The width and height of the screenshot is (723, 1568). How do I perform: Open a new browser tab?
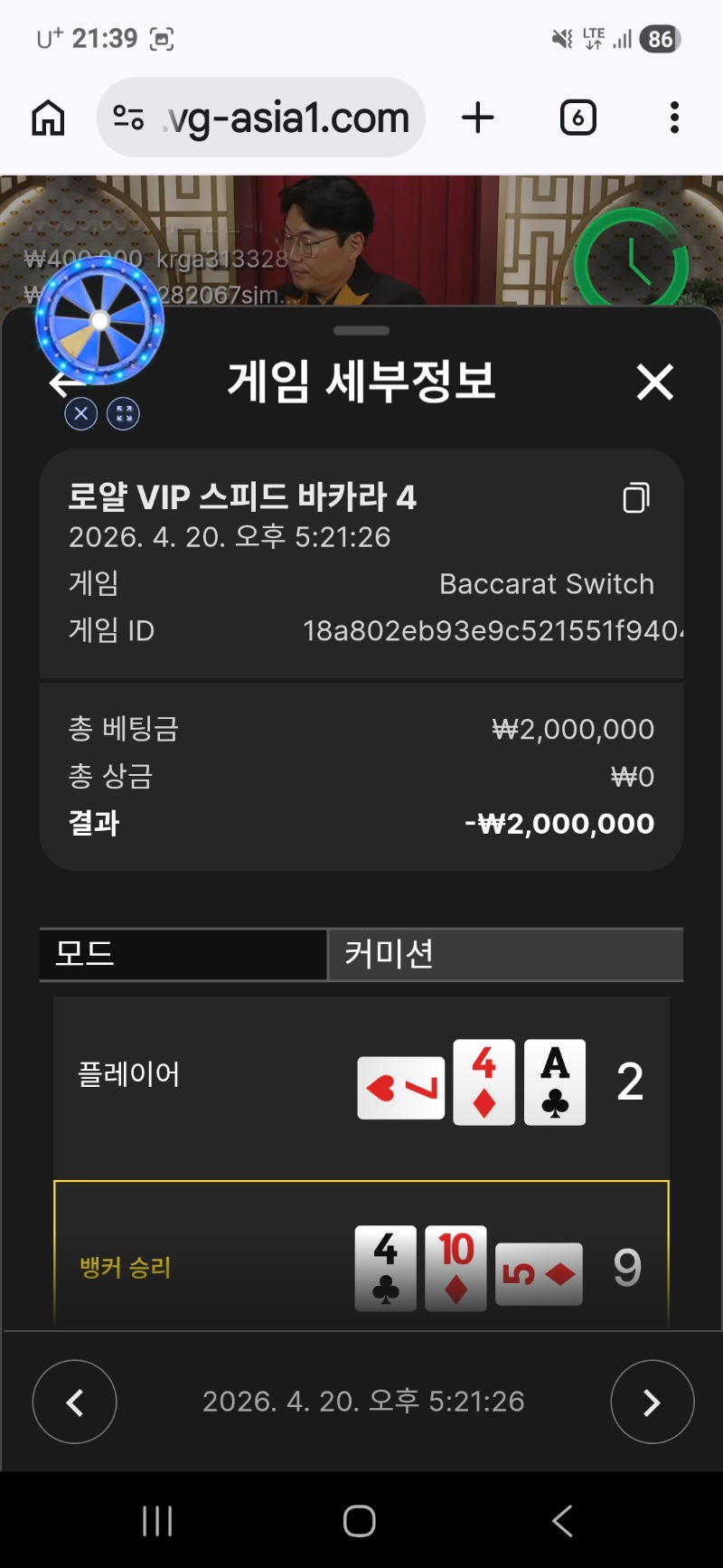[x=478, y=118]
